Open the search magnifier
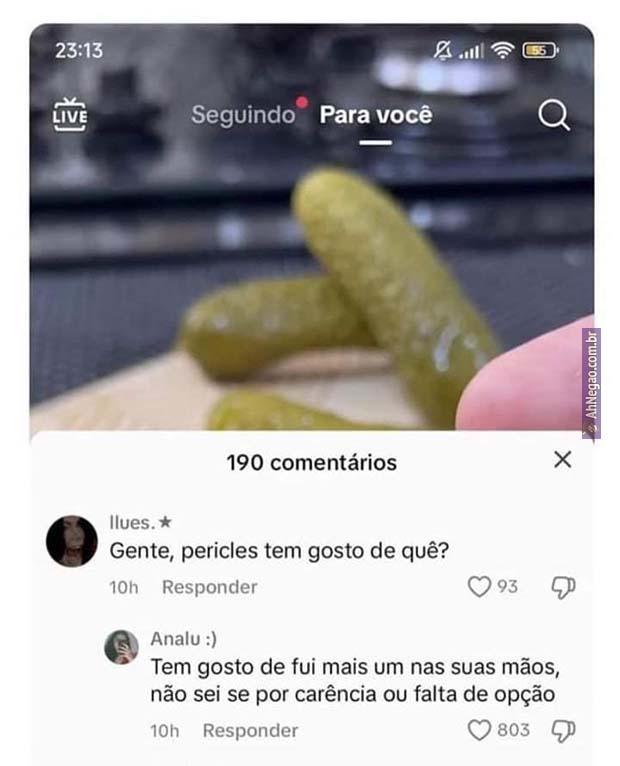620x766 pixels. tap(554, 115)
